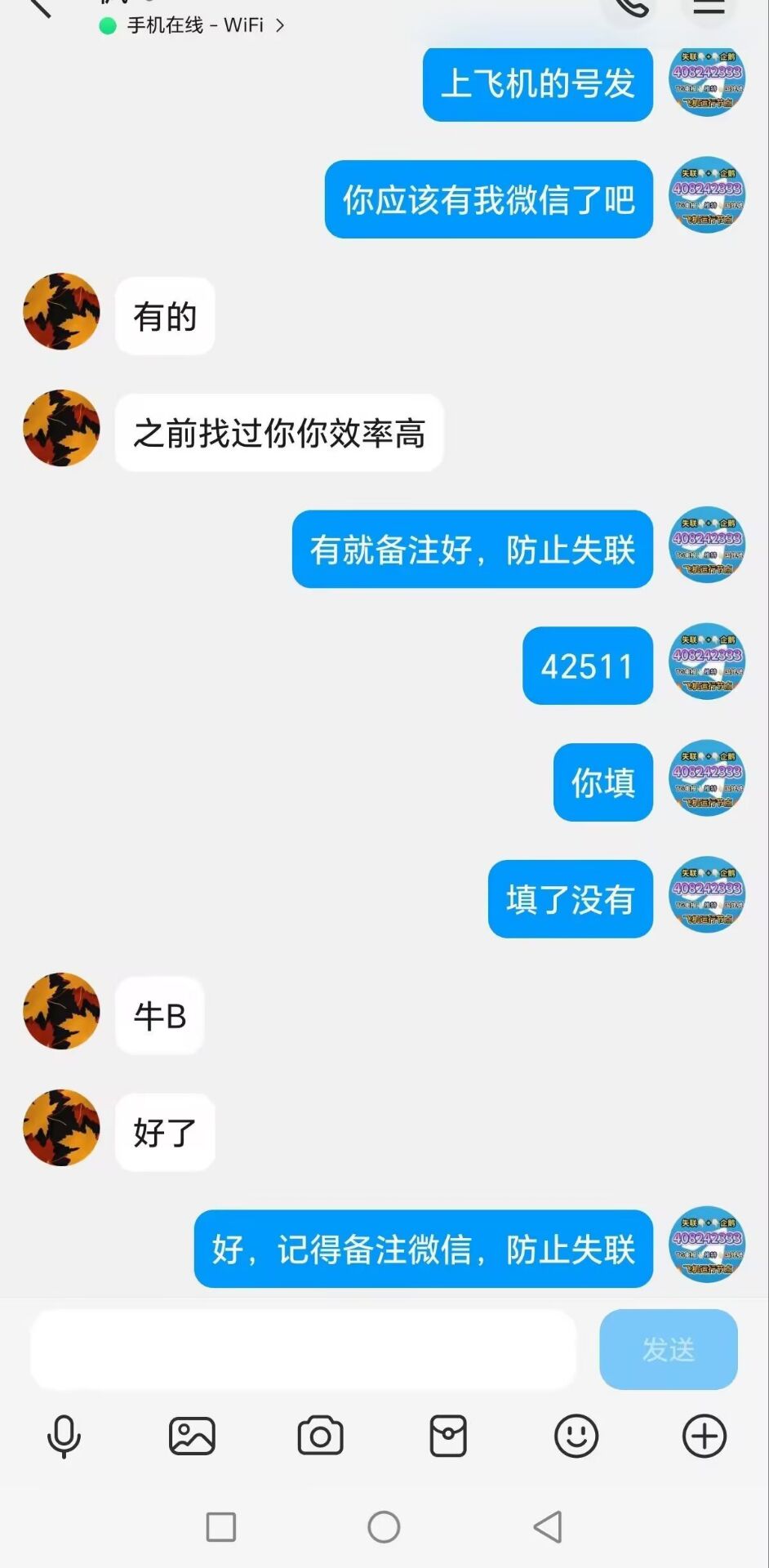Open the photo gallery picker
This screenshot has width=769, height=1568.
tap(192, 1436)
